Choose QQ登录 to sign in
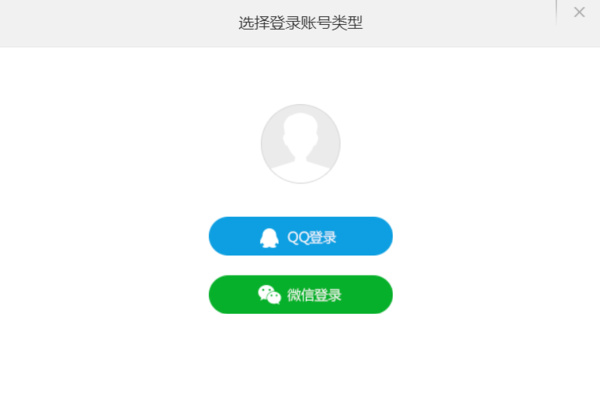The image size is (600, 400). click(x=300, y=237)
